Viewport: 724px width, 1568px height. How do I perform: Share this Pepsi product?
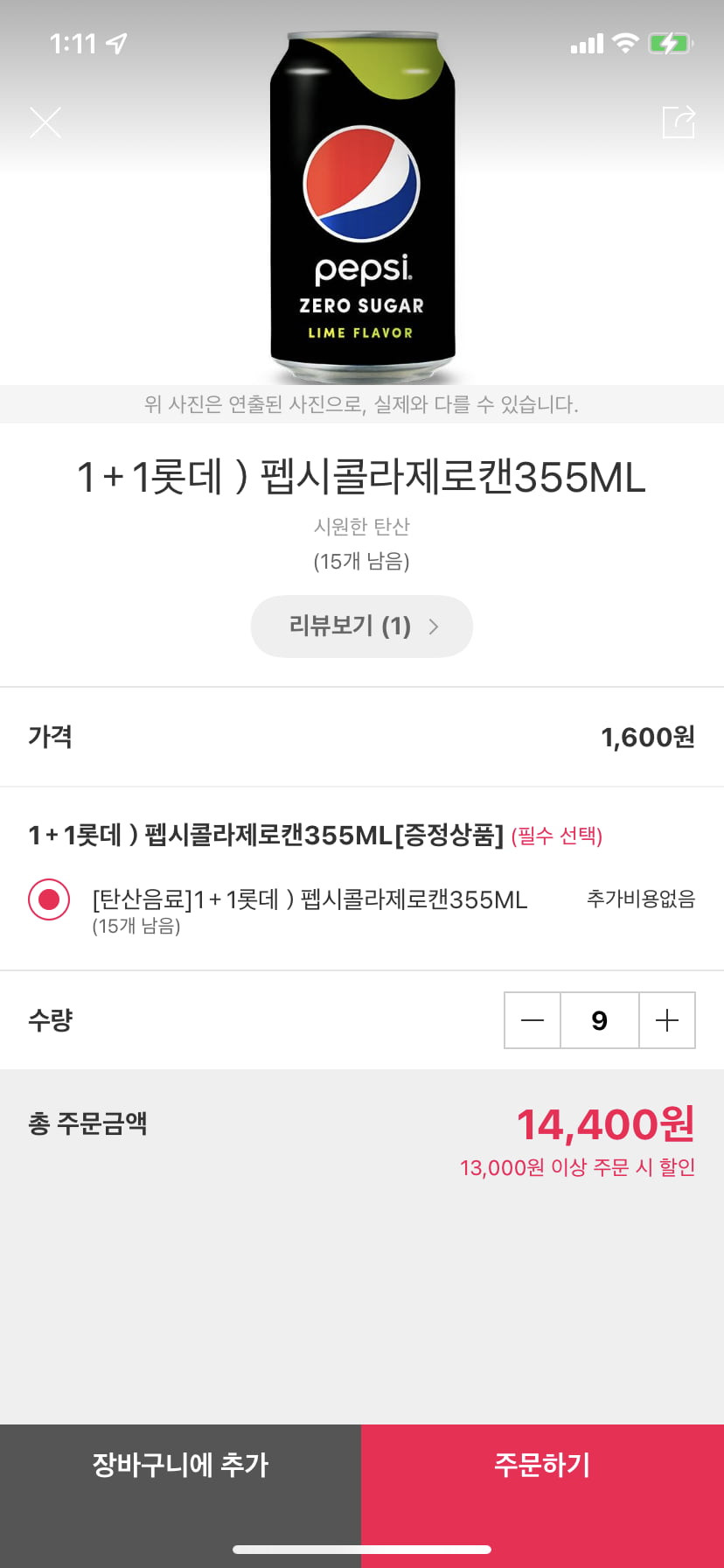tap(679, 122)
